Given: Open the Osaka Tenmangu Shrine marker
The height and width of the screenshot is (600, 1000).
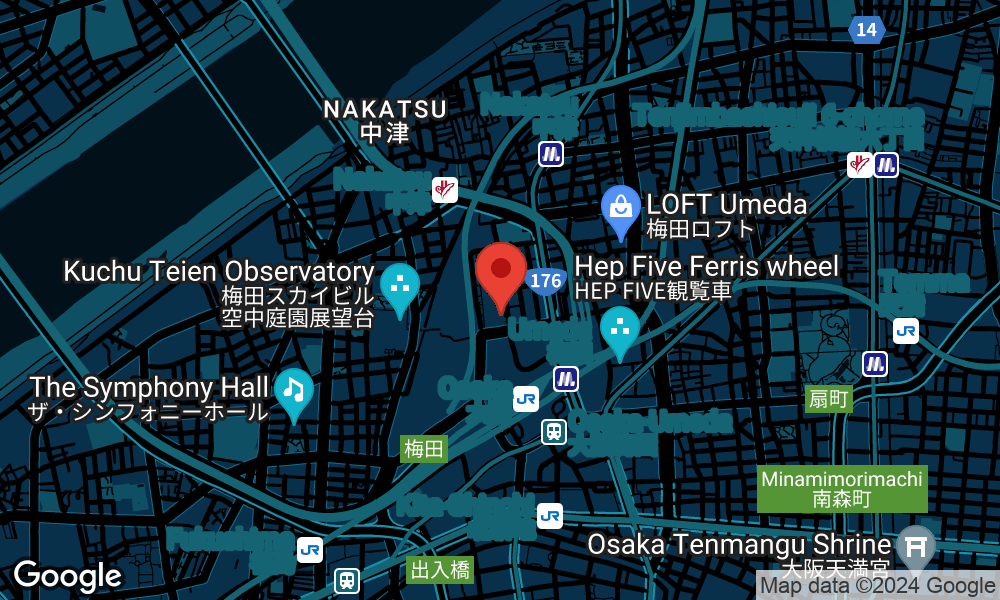Looking at the screenshot, I should pos(914,544).
